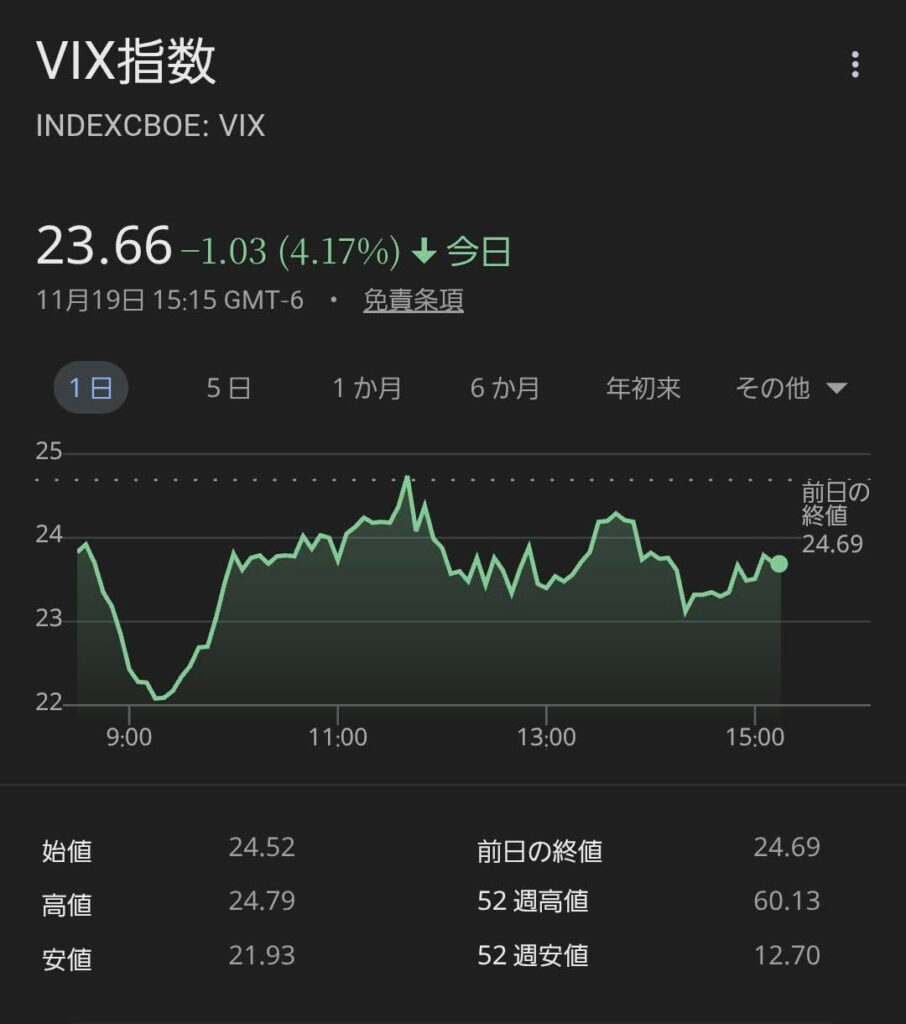
Task: View the 年初来 chart range
Action: (643, 388)
